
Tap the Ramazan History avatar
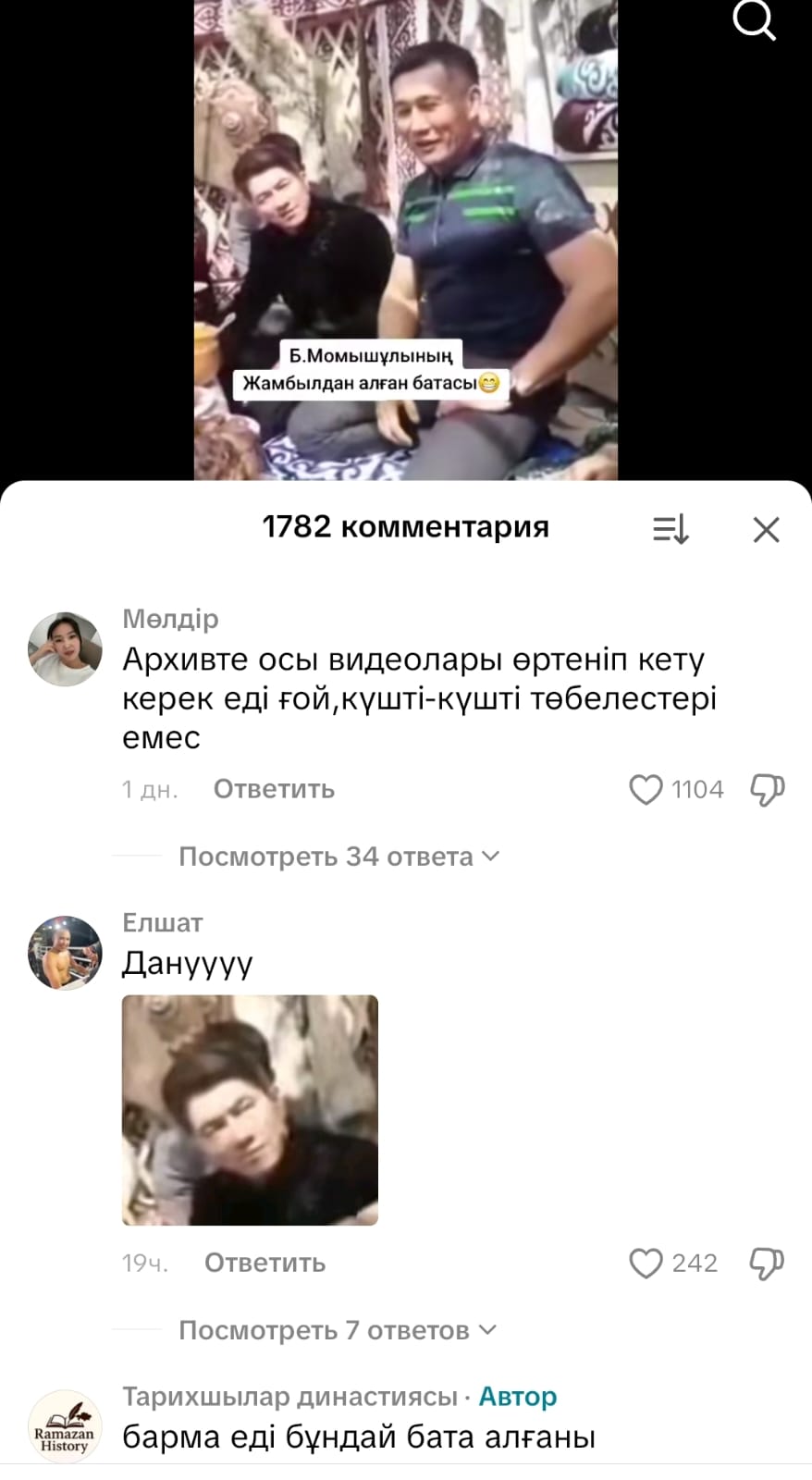(65, 1426)
